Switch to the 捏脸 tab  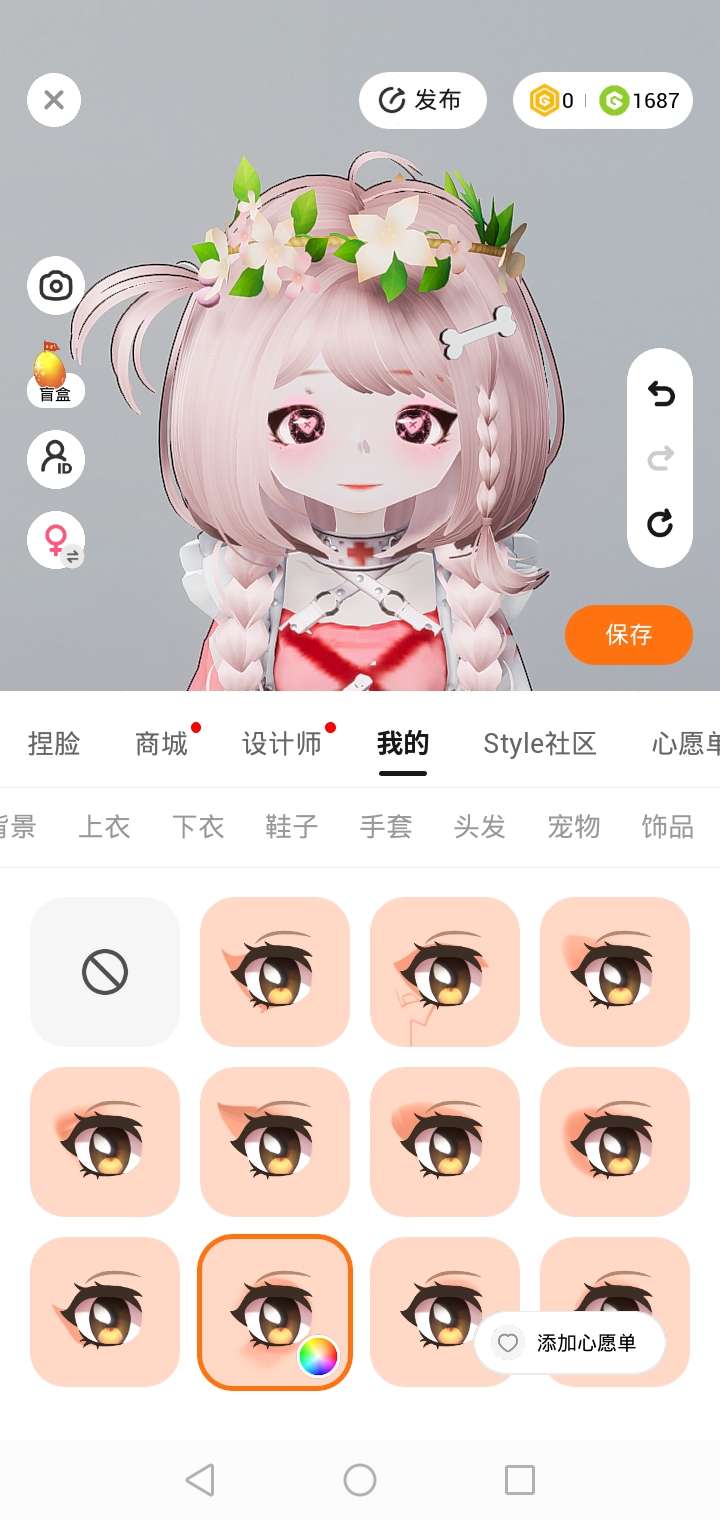[x=54, y=744]
